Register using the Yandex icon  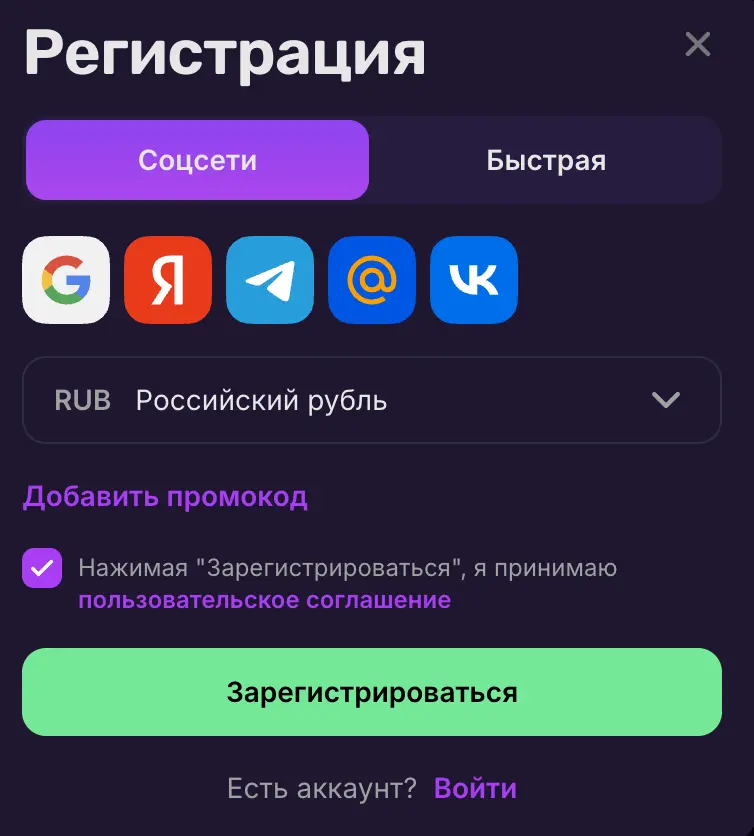click(x=168, y=280)
